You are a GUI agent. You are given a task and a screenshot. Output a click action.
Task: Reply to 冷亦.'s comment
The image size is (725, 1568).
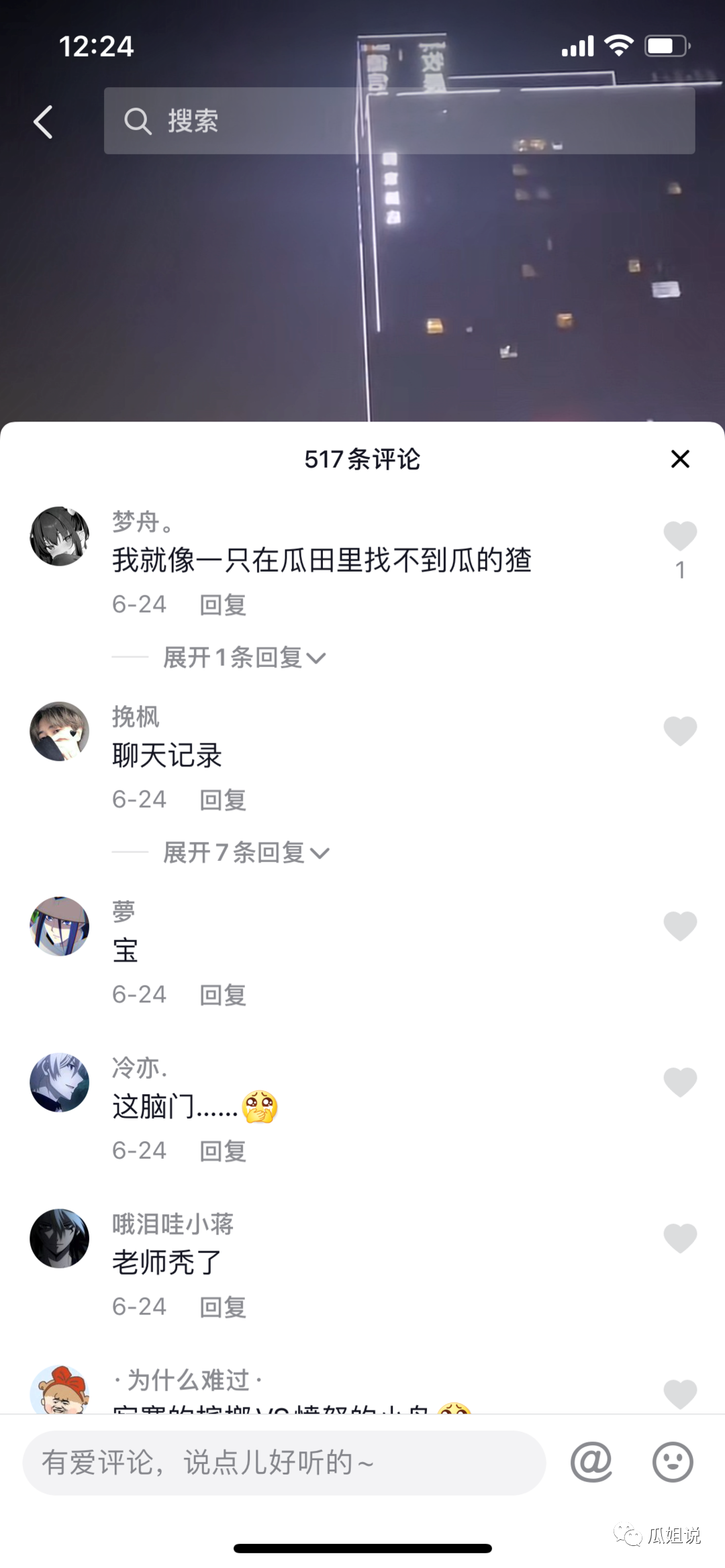[223, 1151]
